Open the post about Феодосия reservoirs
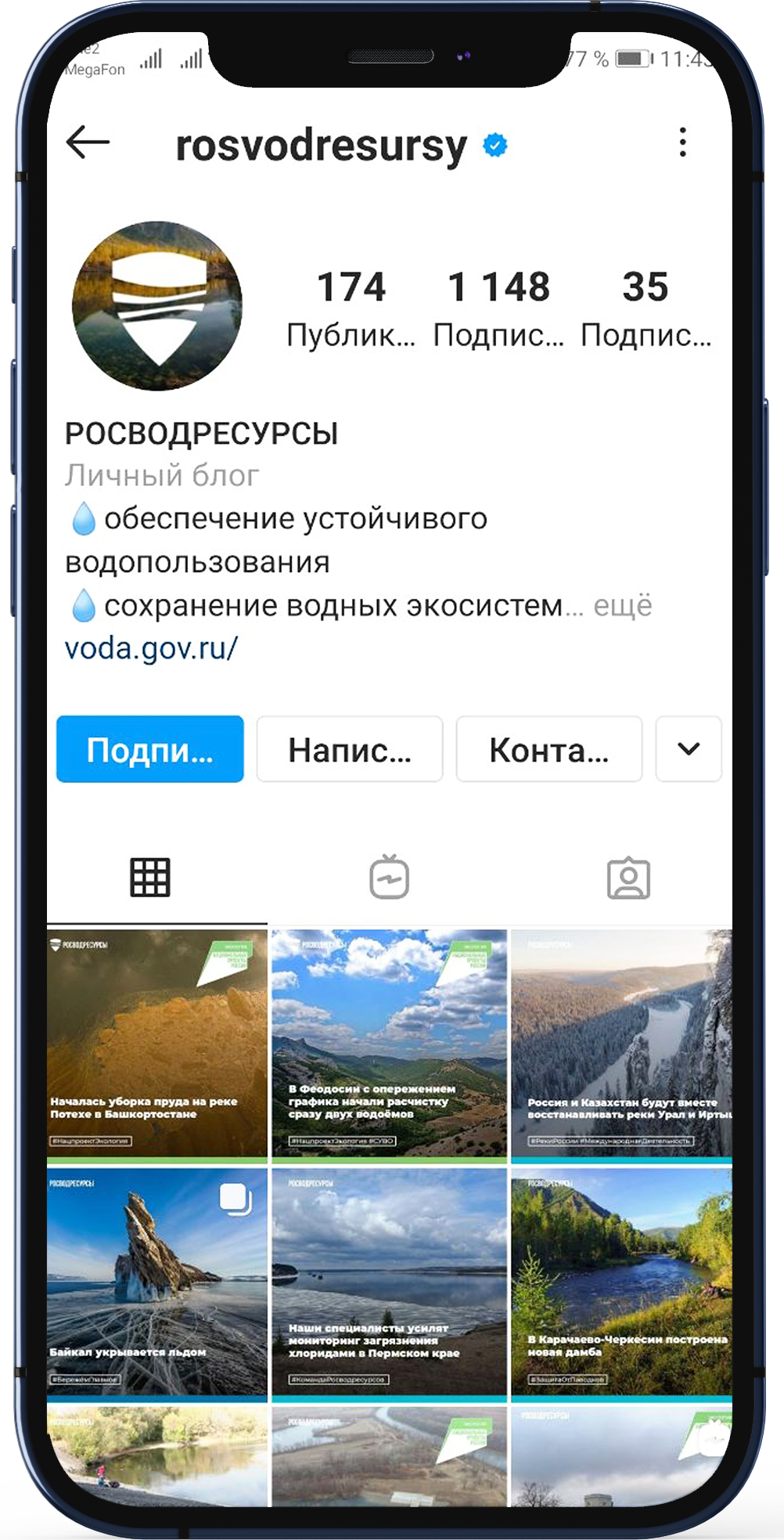The width and height of the screenshot is (784, 1540). [x=390, y=1043]
